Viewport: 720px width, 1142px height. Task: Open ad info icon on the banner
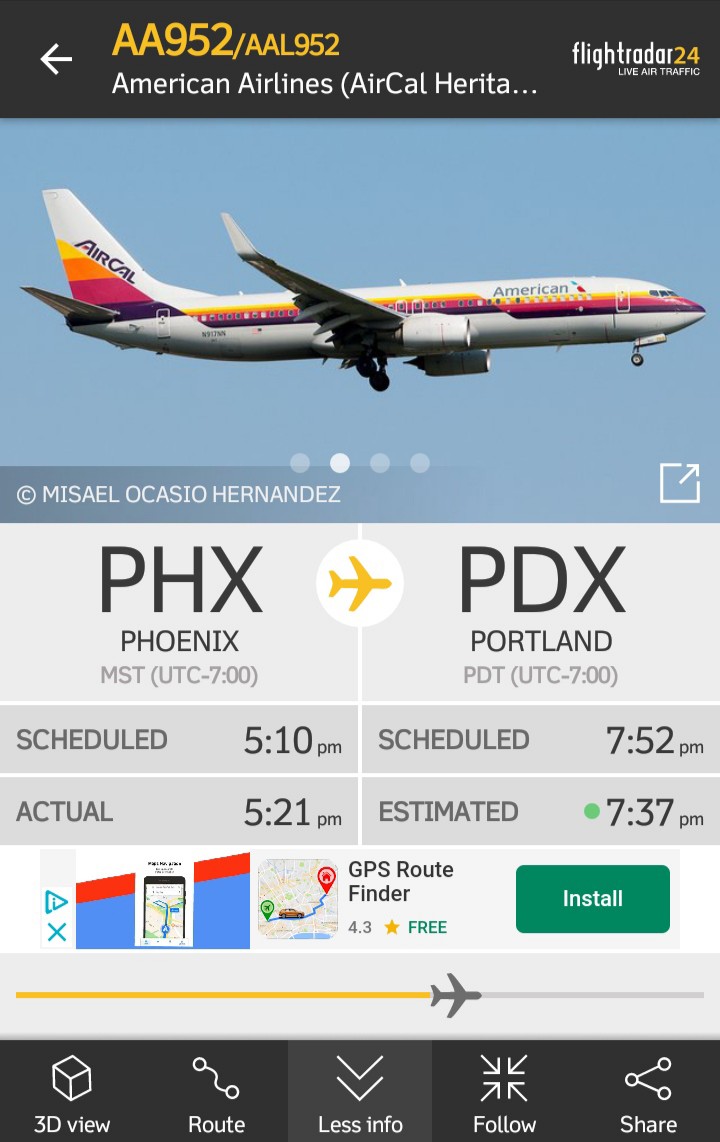pyautogui.click(x=57, y=903)
